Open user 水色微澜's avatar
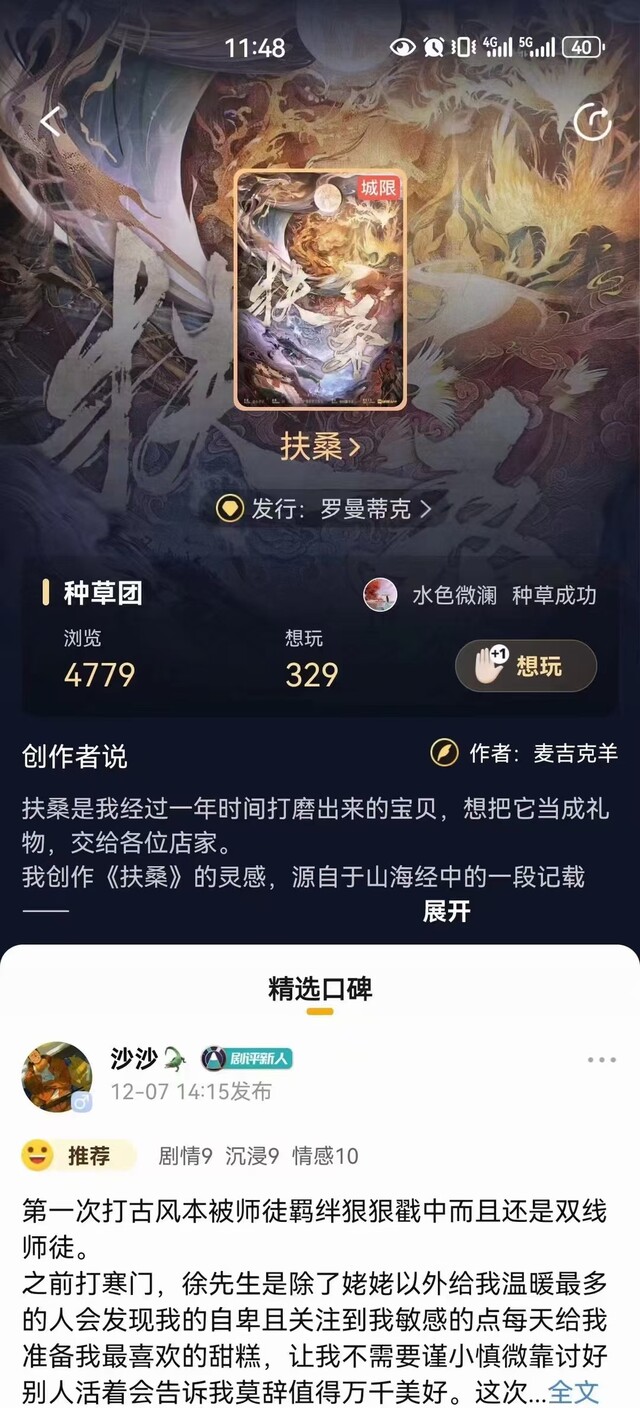This screenshot has height=1408, width=640. click(x=381, y=595)
